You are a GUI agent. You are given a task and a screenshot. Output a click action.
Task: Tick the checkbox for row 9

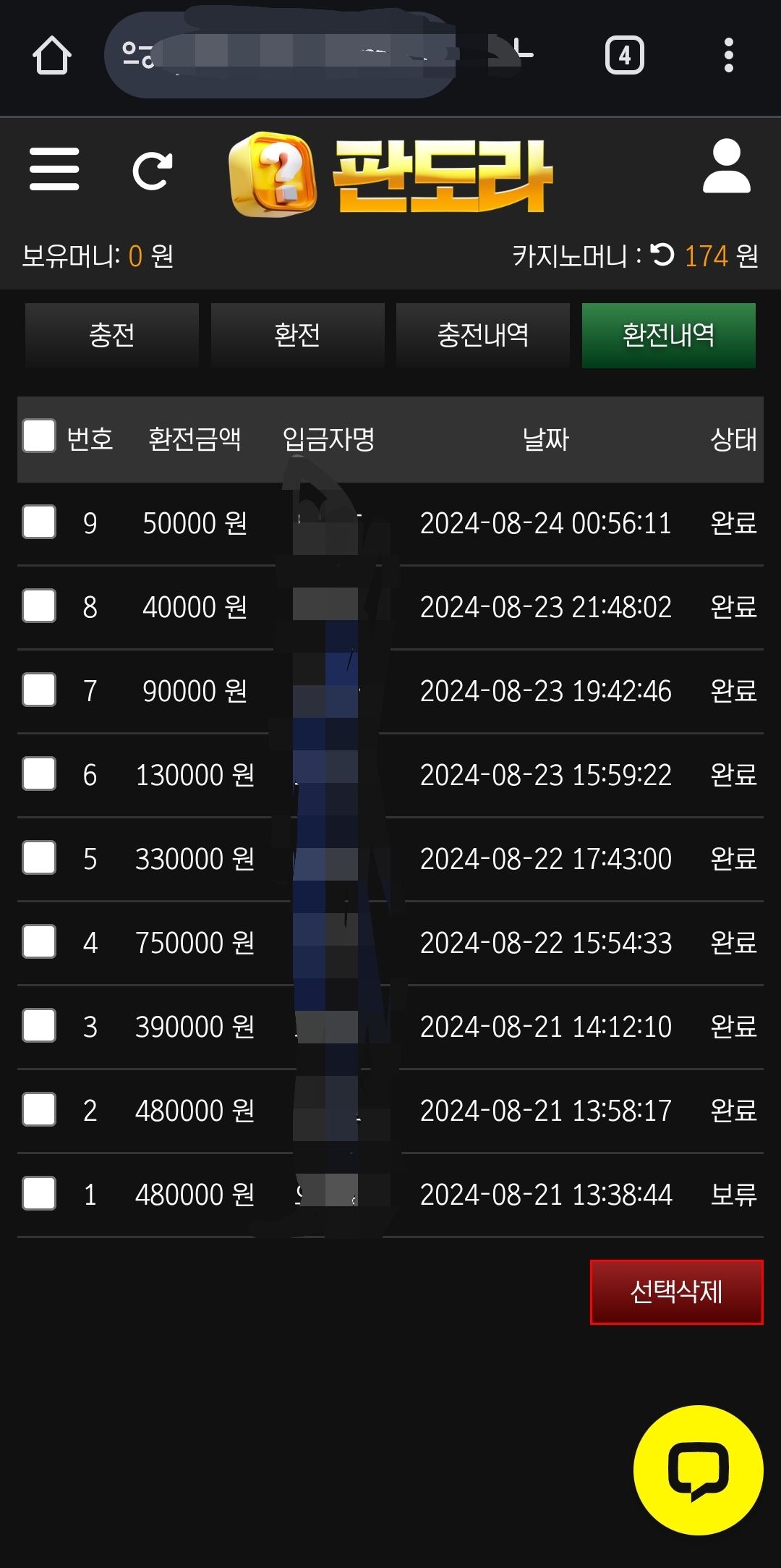(39, 522)
